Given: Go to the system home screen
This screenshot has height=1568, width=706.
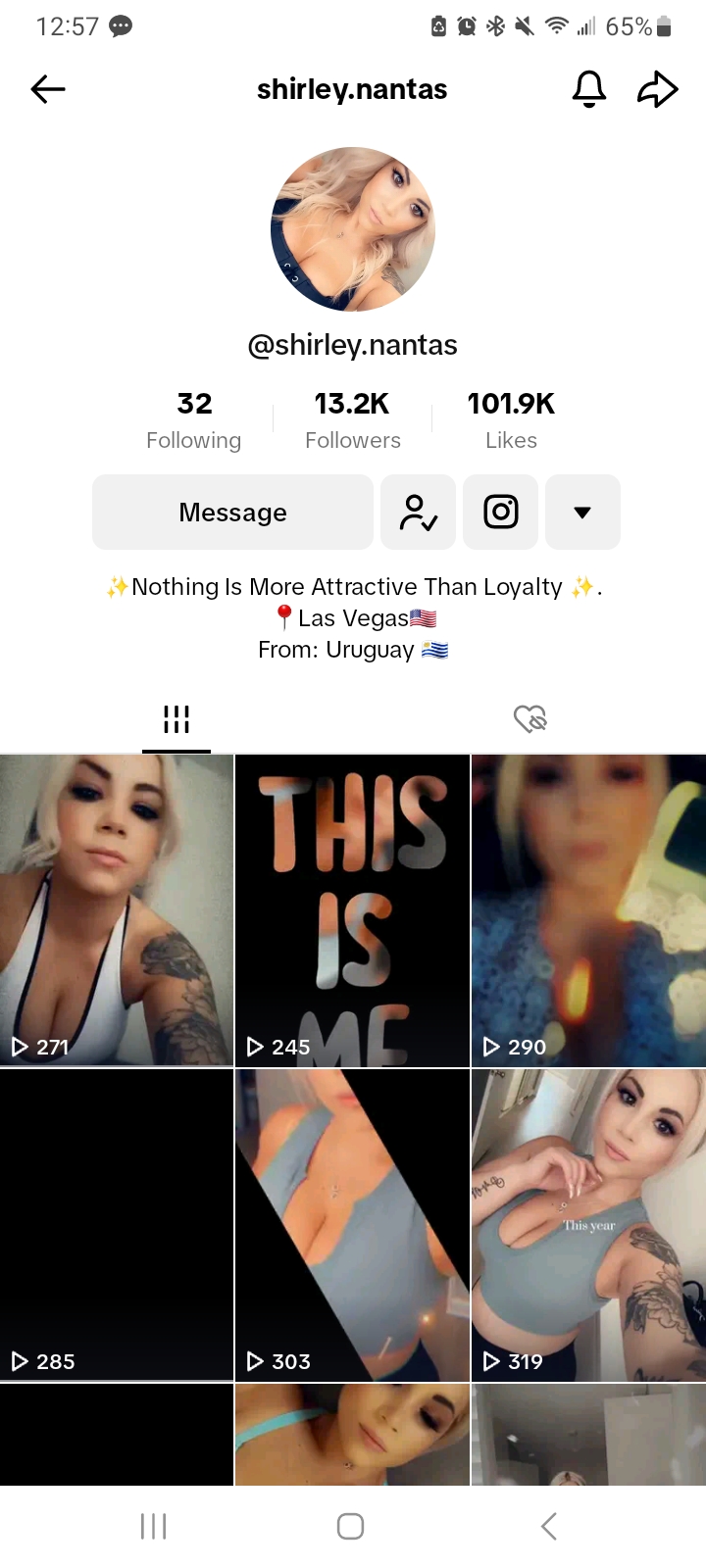Looking at the screenshot, I should pyautogui.click(x=351, y=1526).
